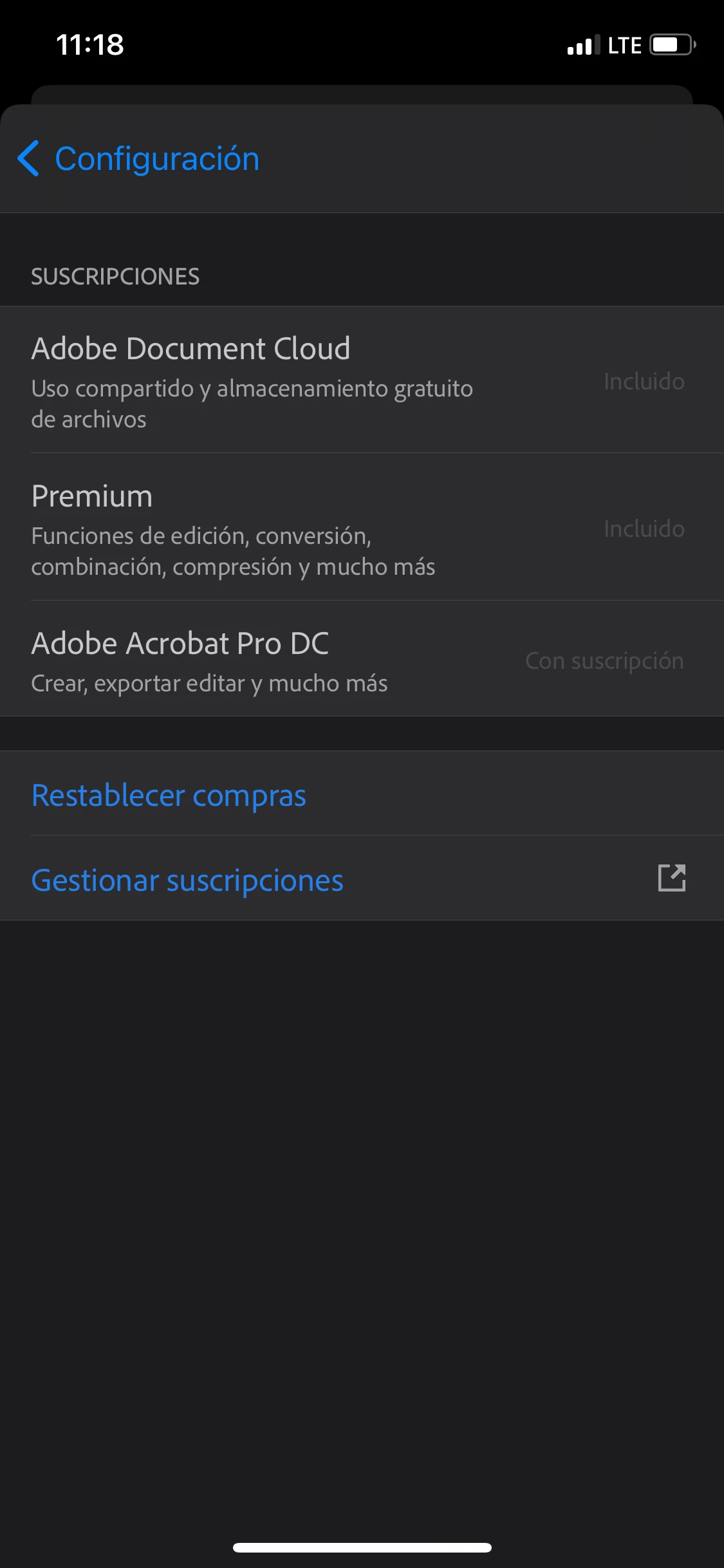Open Gestionar suscripciones

[188, 880]
